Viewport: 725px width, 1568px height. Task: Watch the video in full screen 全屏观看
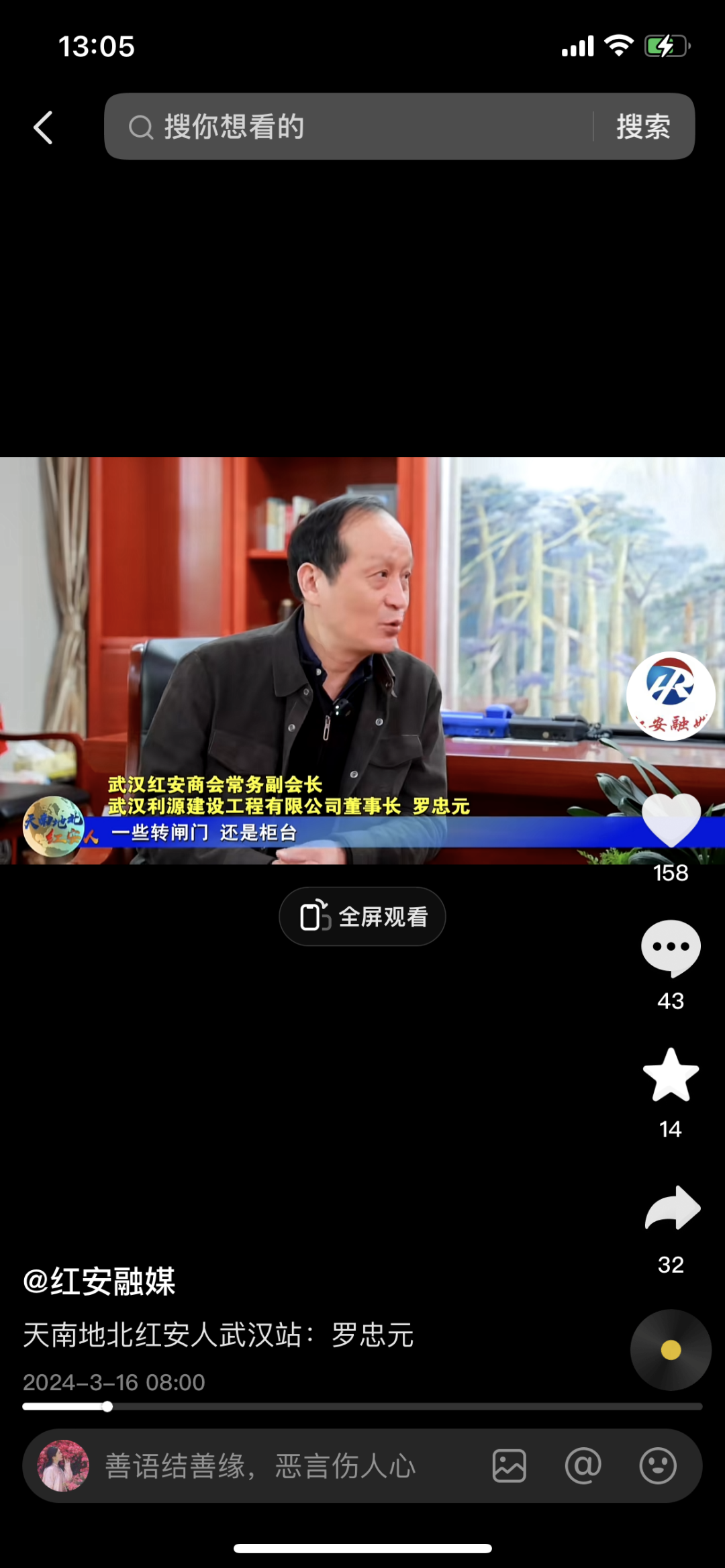click(x=362, y=917)
